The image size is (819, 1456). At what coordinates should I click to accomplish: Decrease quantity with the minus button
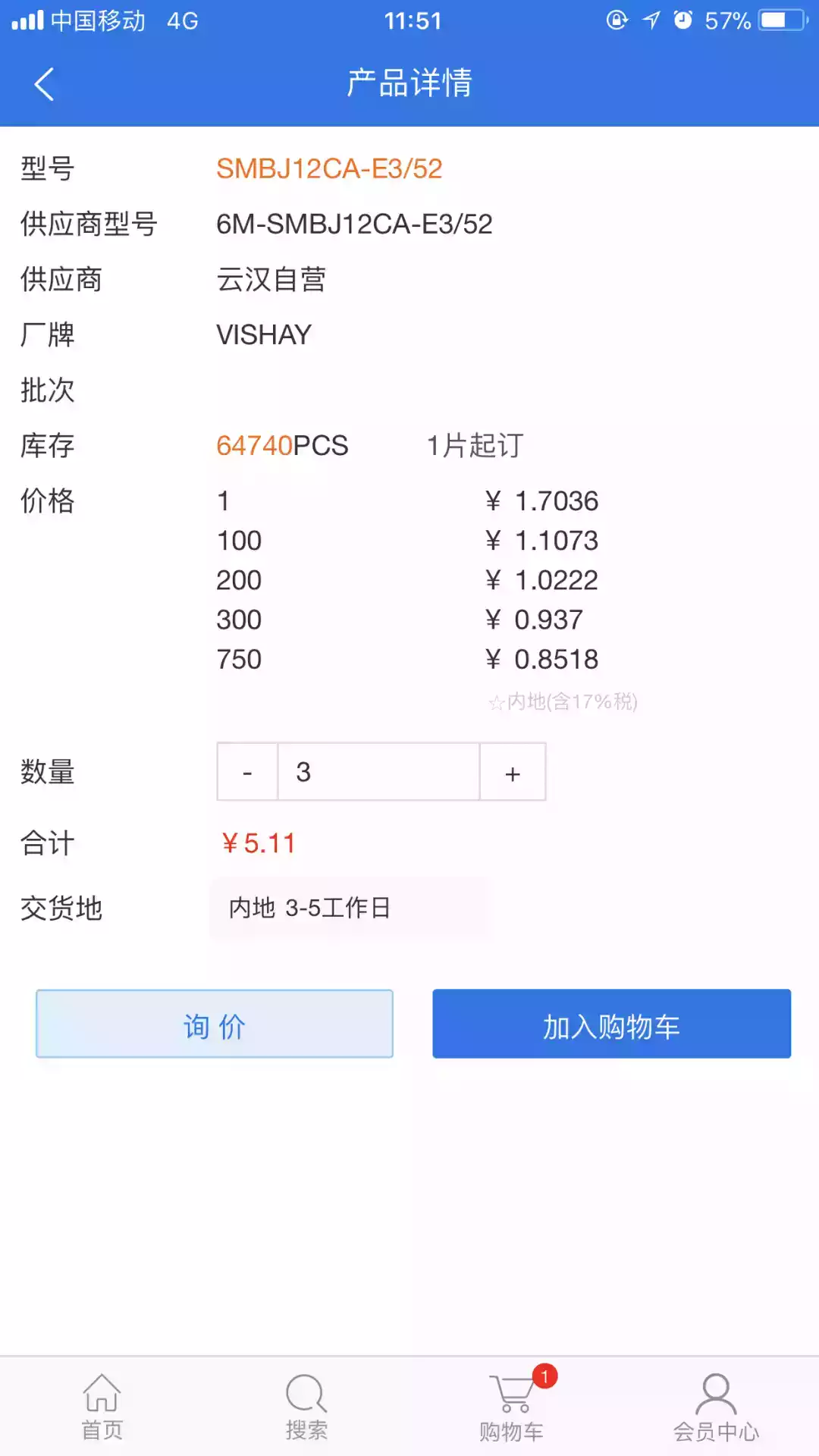tap(246, 771)
